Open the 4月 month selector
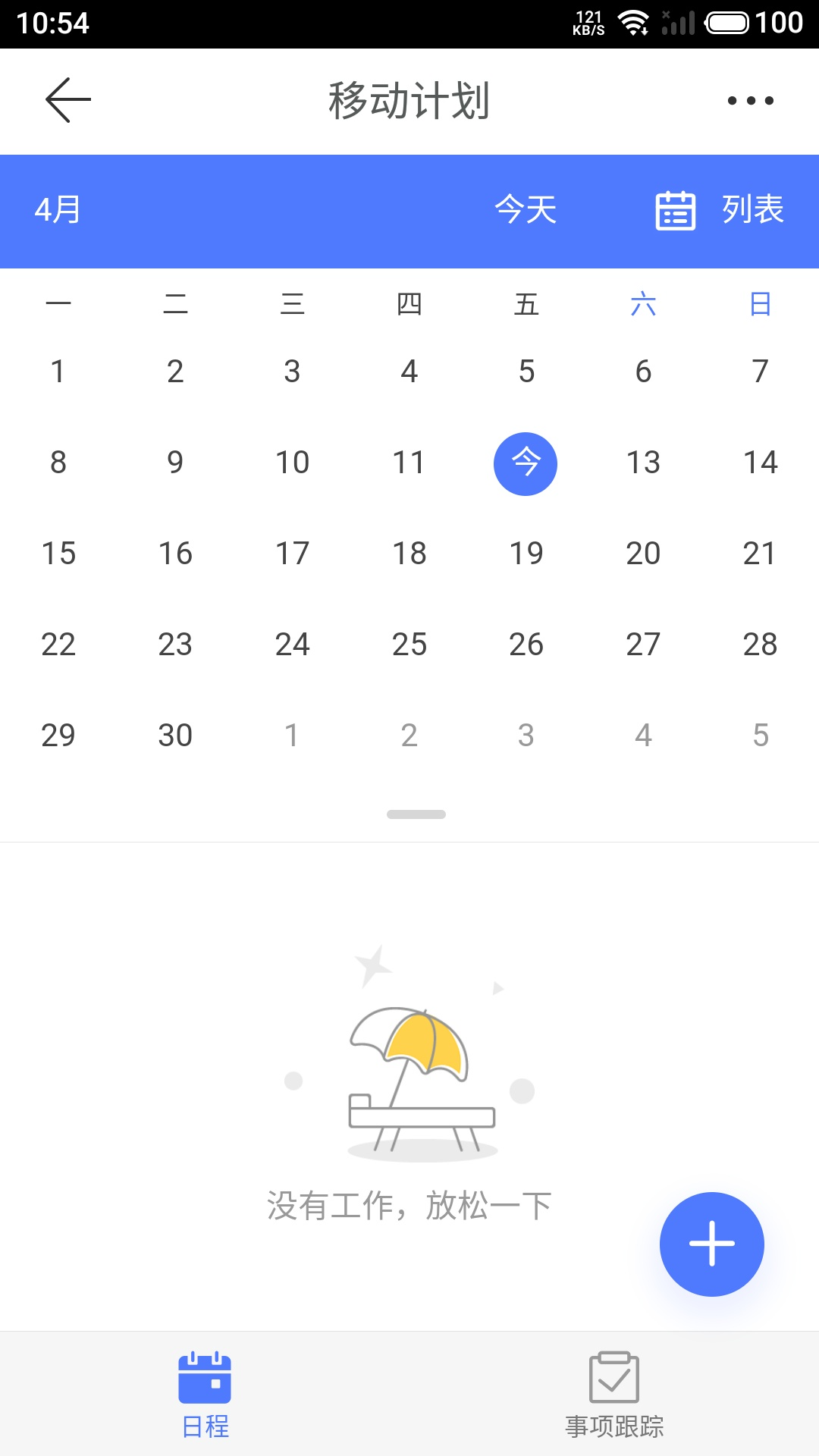The image size is (819, 1456). pos(58,210)
